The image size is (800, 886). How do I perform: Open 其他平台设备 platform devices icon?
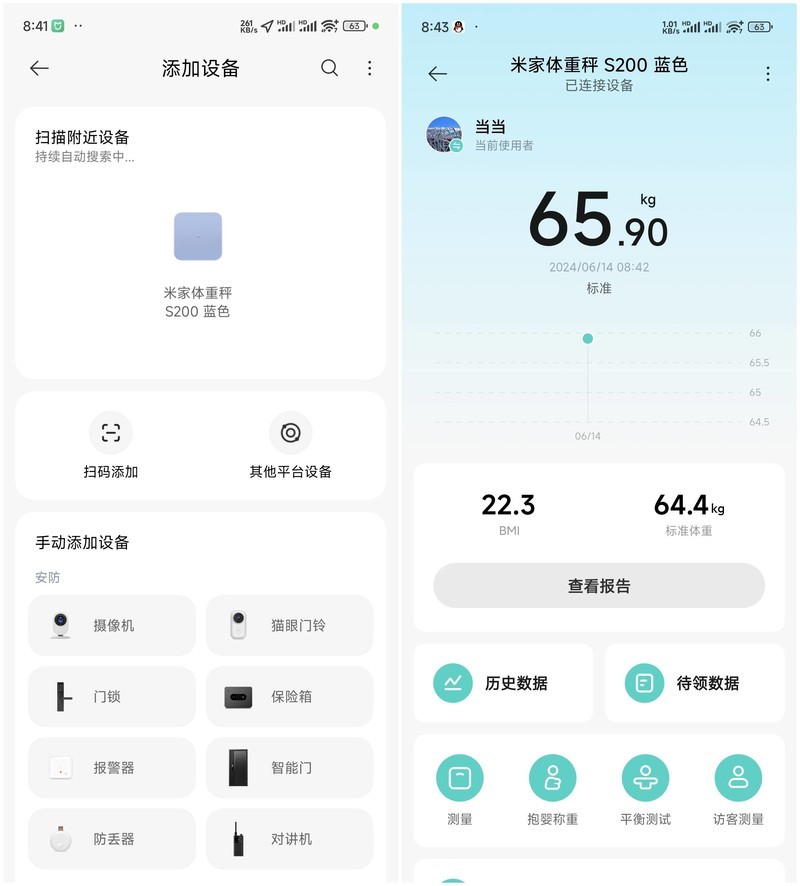(x=289, y=432)
